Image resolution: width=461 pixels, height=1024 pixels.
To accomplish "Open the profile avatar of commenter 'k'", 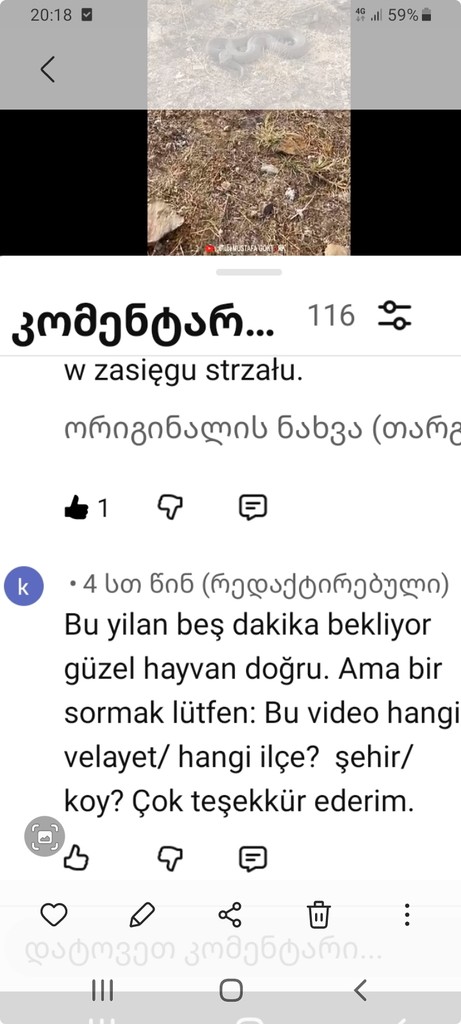I will tap(24, 586).
